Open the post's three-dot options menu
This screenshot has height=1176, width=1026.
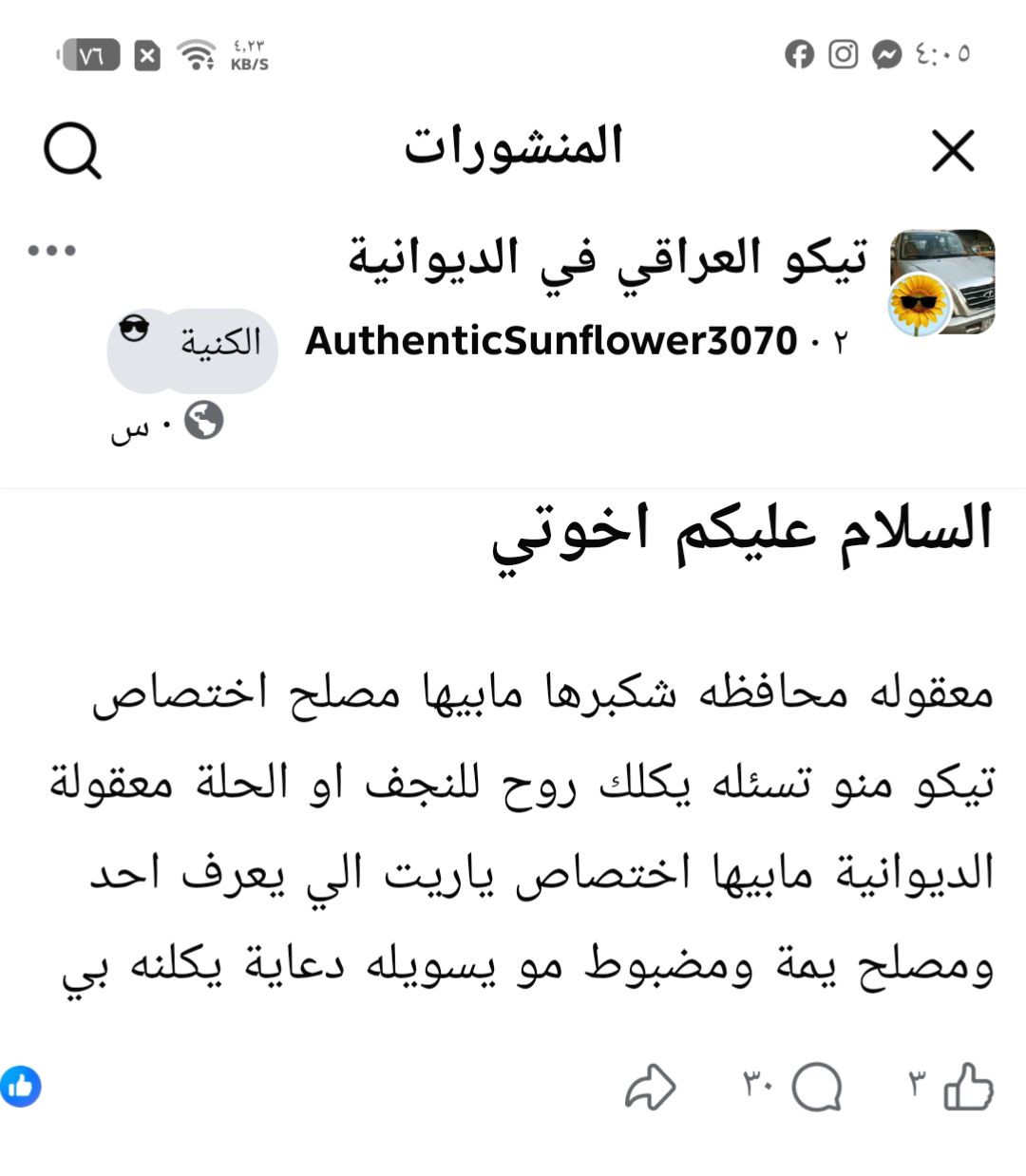click(x=51, y=251)
